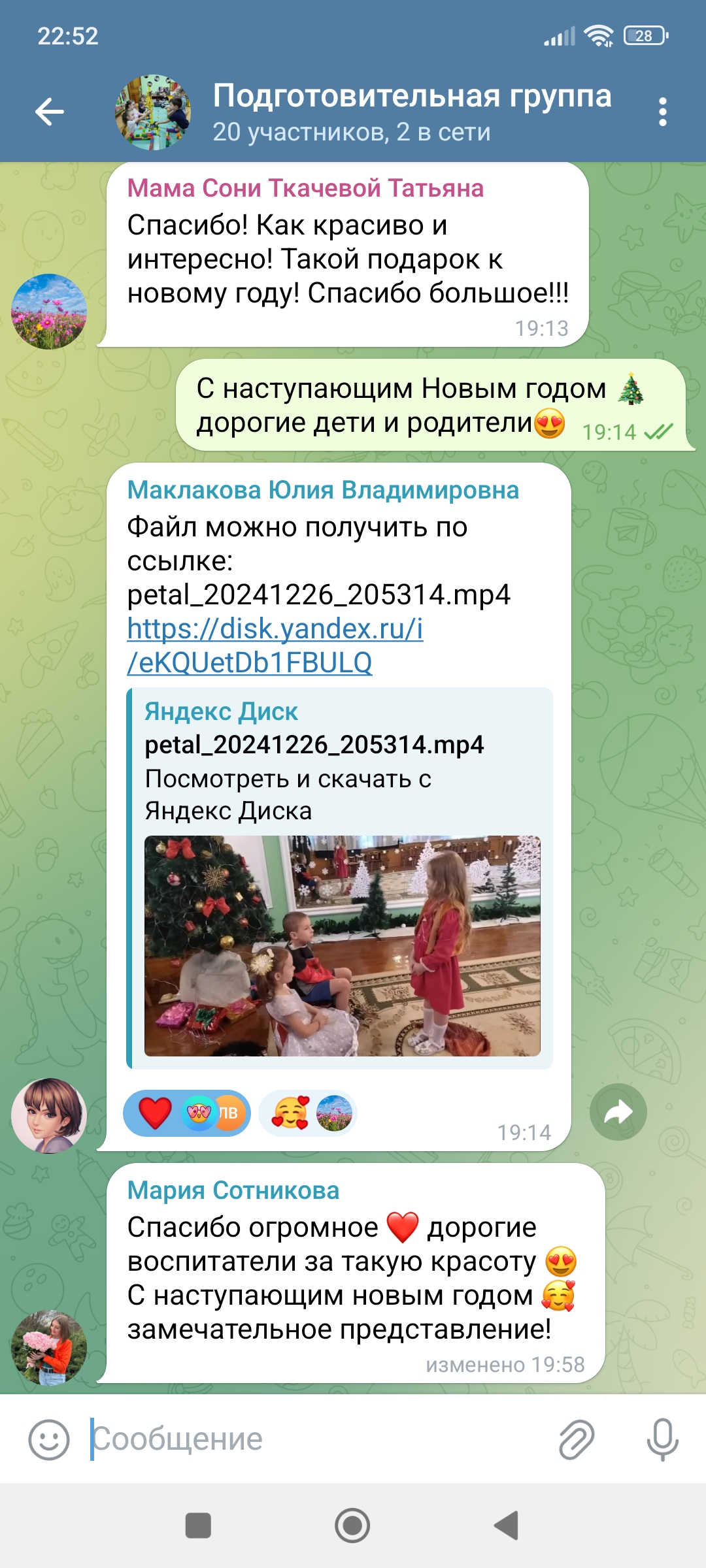Open Мама Сони Ткачевой's avatar
706x1568 pixels.
49,312
